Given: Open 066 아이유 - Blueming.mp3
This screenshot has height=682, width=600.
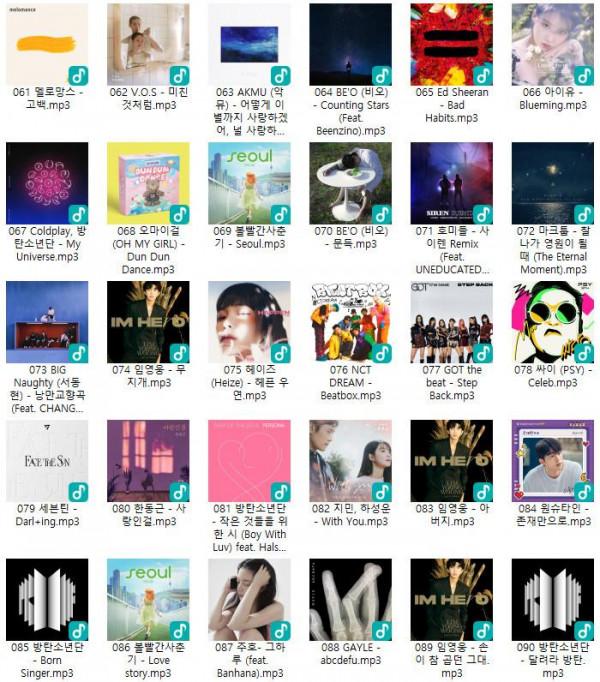Looking at the screenshot, I should [x=552, y=44].
